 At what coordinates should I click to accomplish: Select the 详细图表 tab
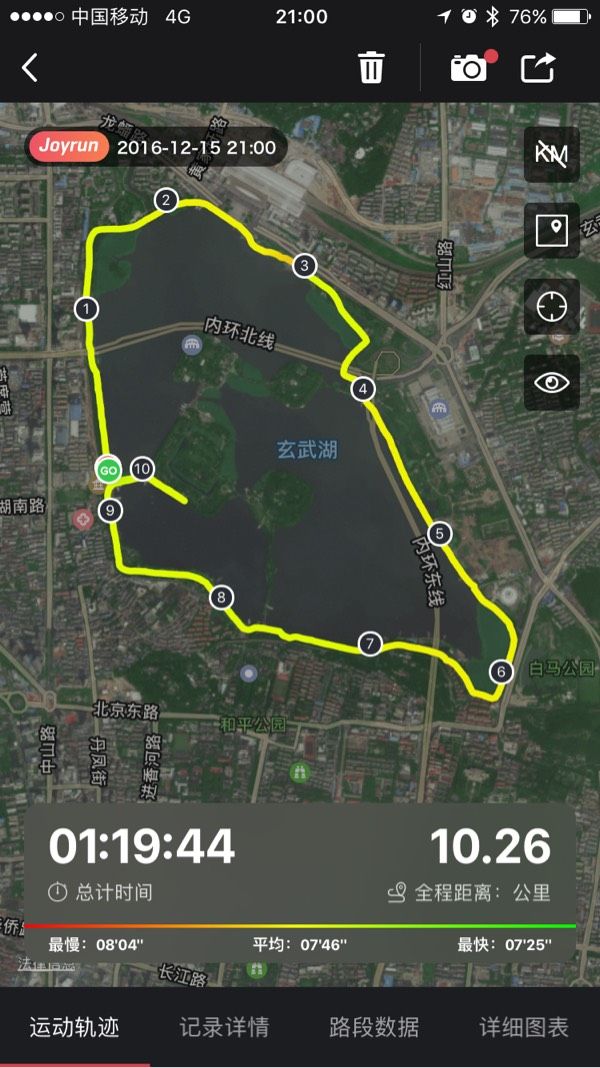[x=524, y=1027]
